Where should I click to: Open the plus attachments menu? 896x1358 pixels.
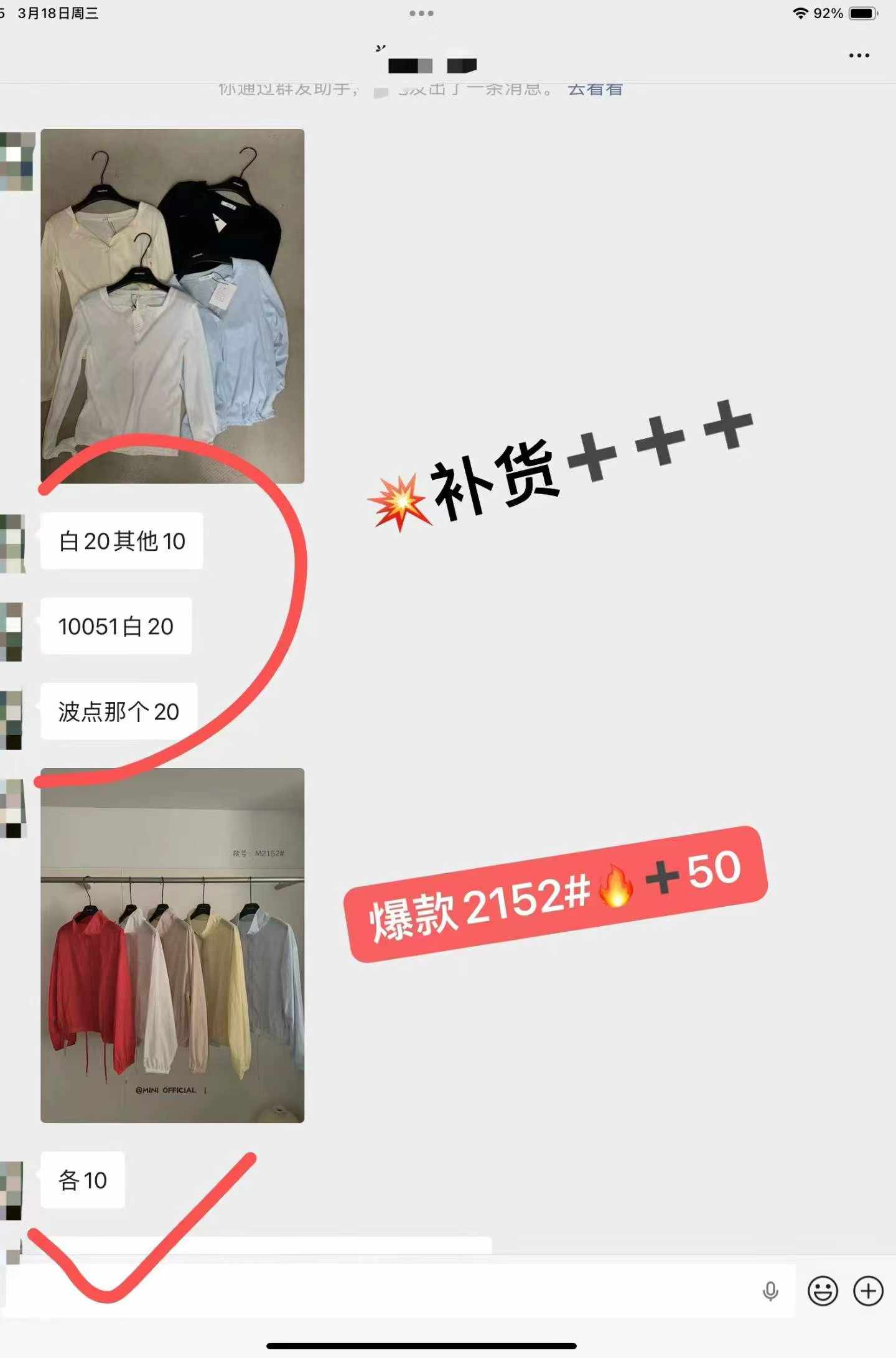pos(868,1291)
